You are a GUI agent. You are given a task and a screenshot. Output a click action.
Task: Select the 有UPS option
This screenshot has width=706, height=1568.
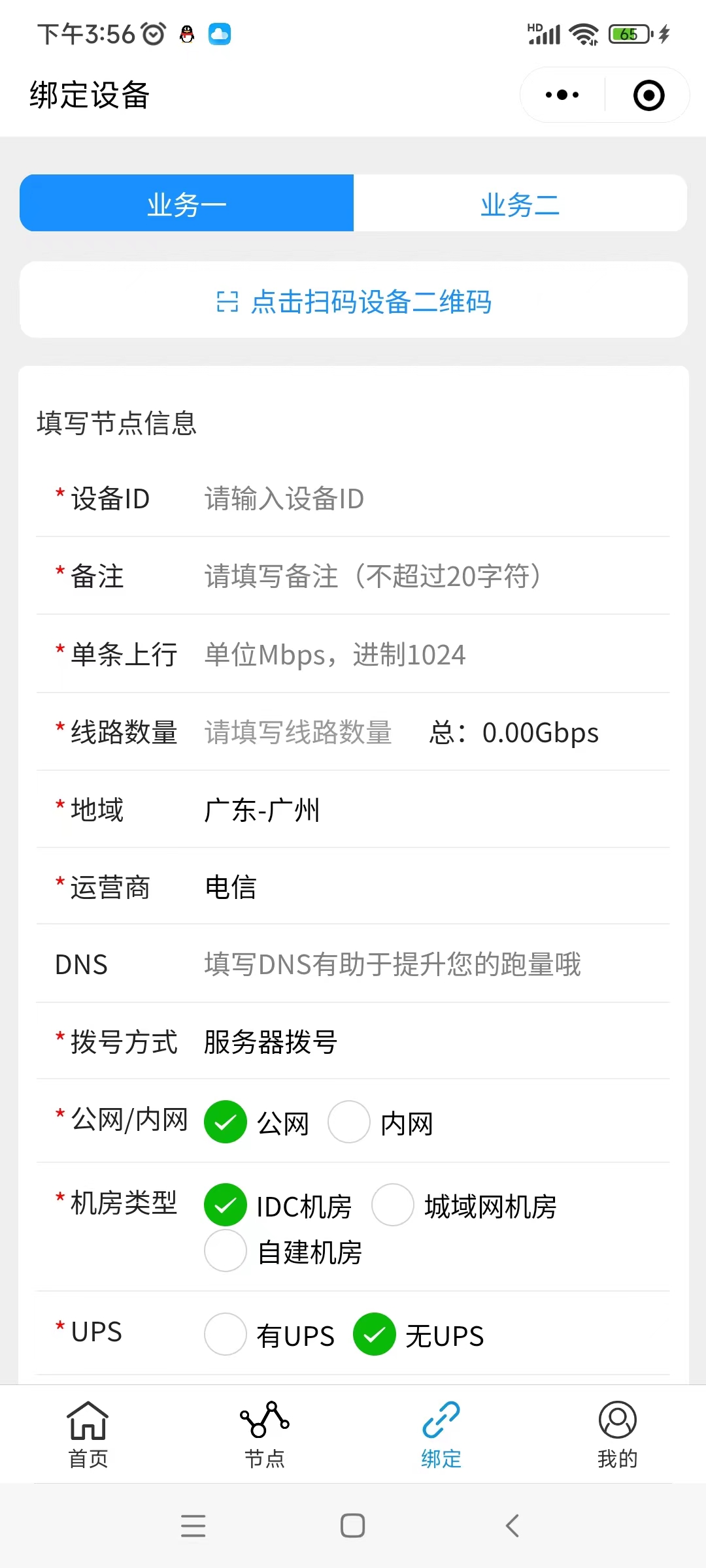coord(226,1335)
